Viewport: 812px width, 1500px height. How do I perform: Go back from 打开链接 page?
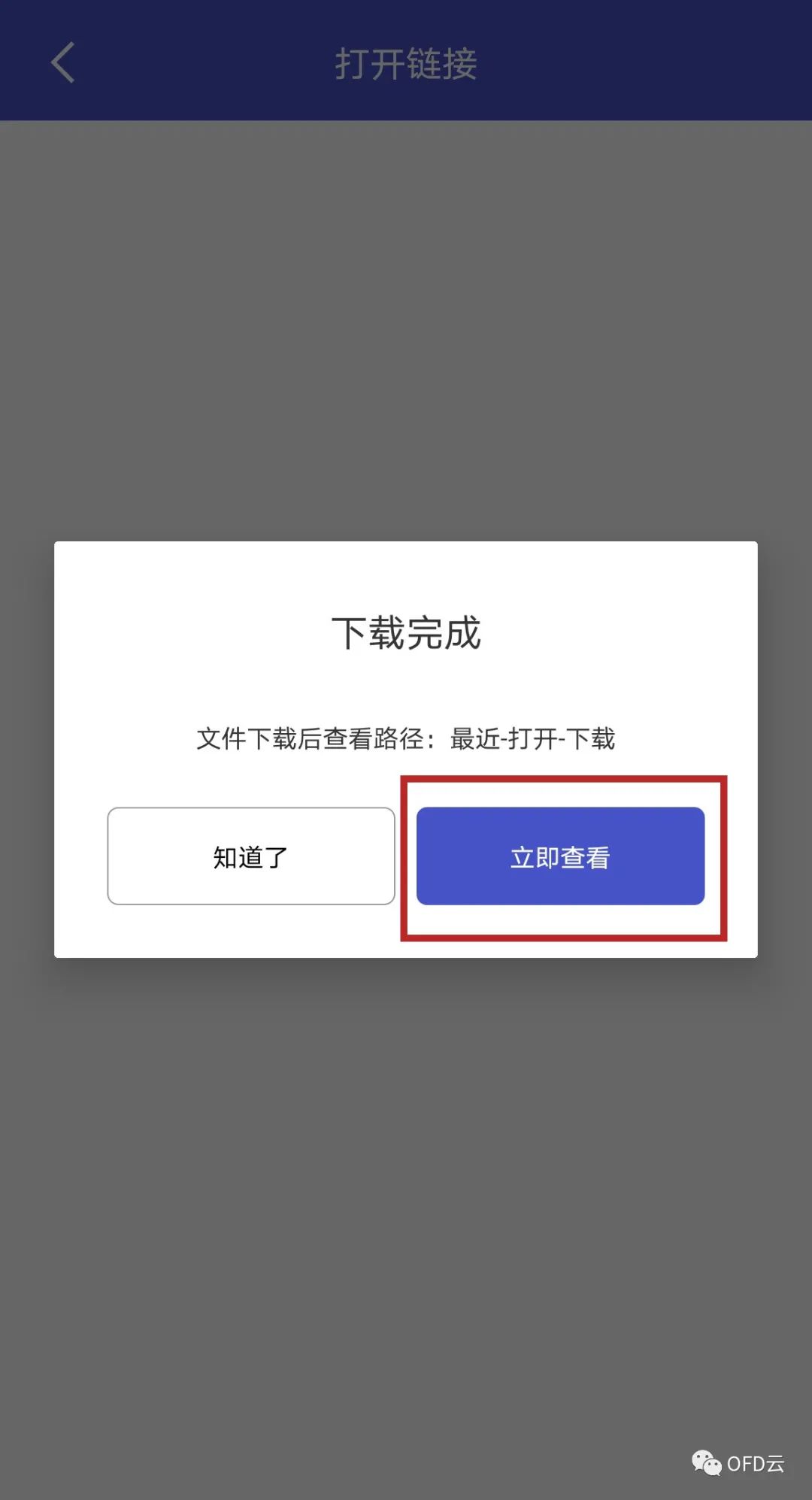pos(63,62)
